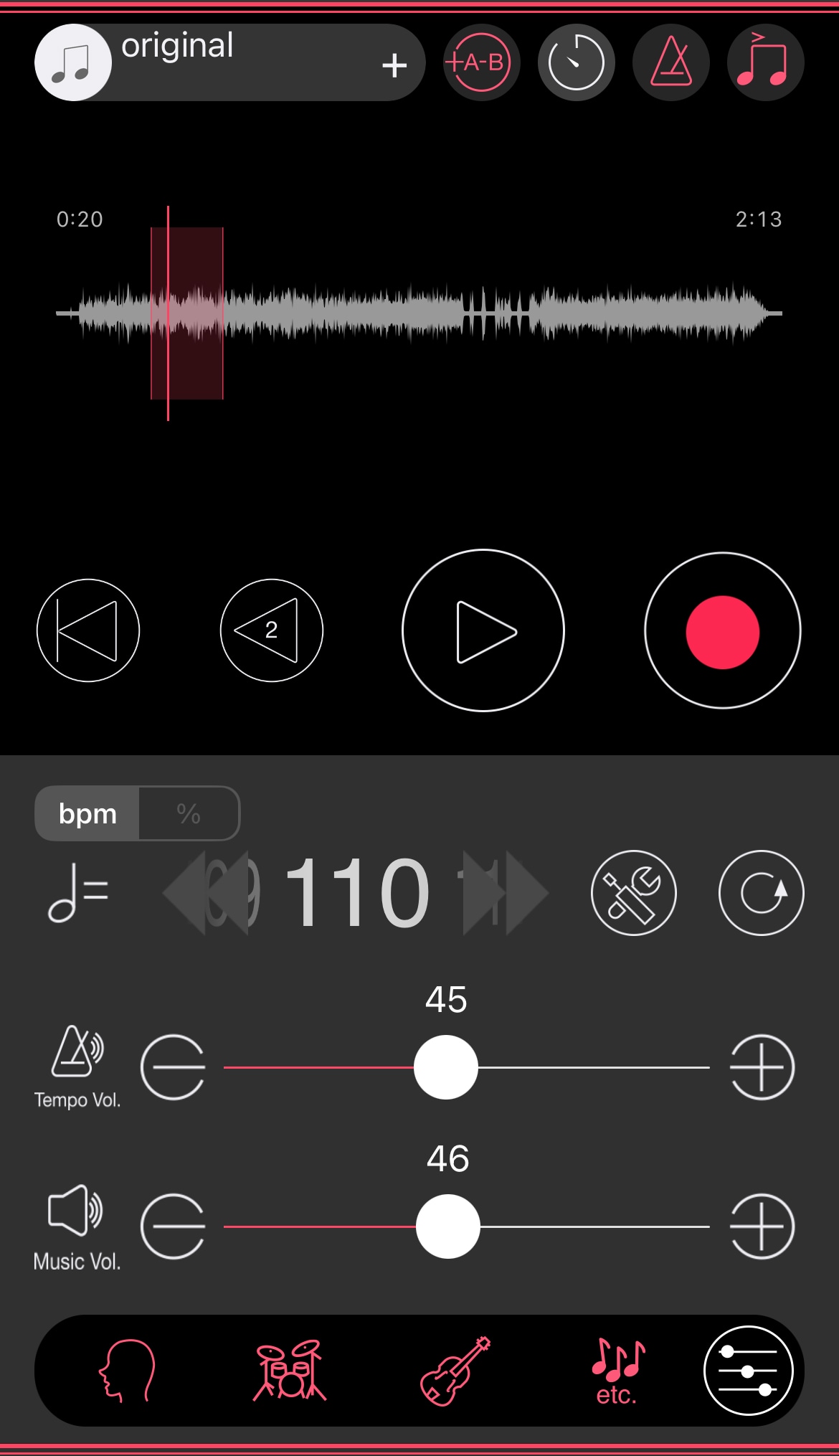
Task: Open the vocal head tab
Action: click(x=127, y=1370)
